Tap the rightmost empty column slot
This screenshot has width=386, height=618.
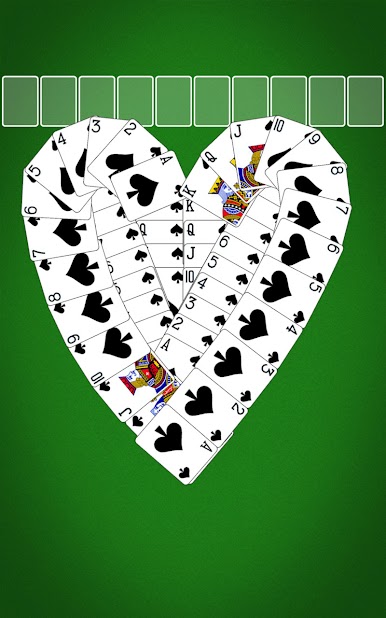pyautogui.click(x=365, y=101)
